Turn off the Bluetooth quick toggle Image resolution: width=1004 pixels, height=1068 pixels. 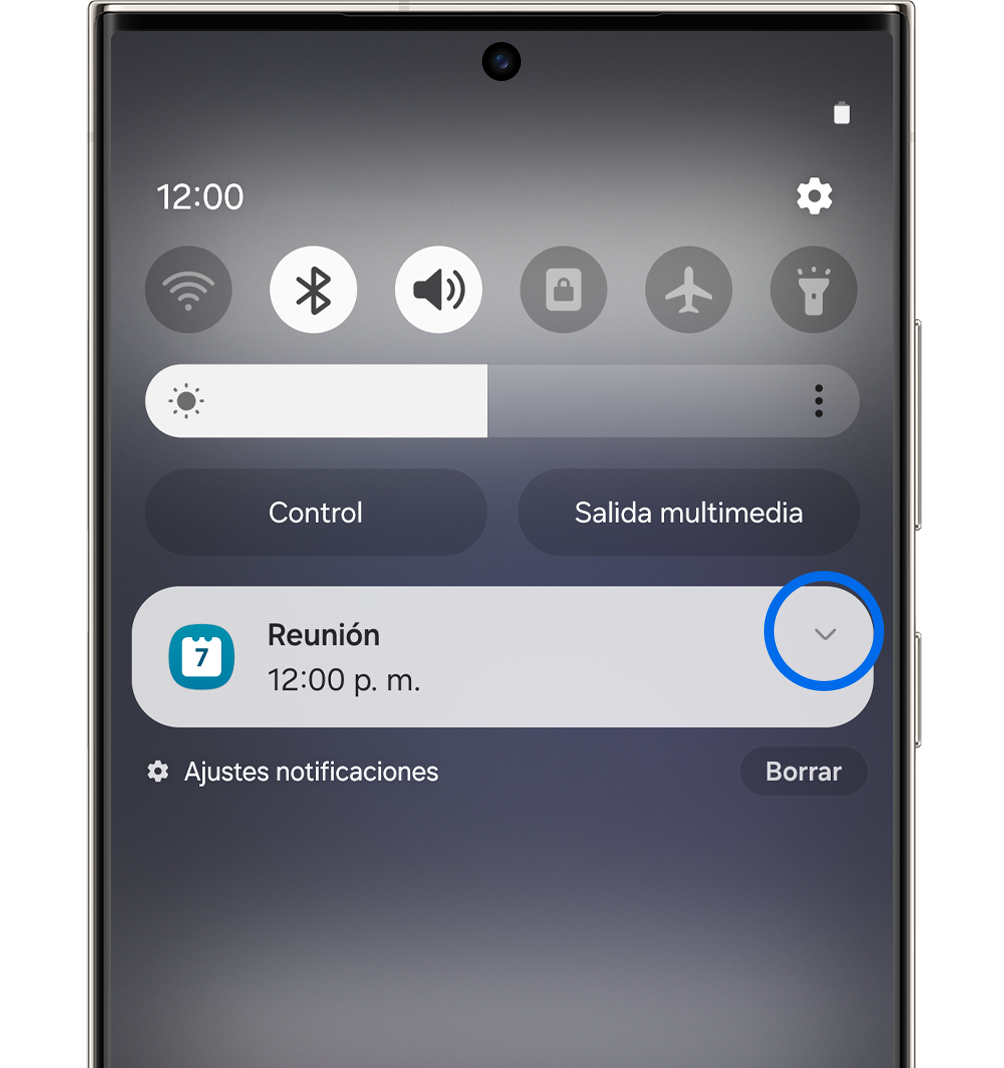click(x=313, y=290)
